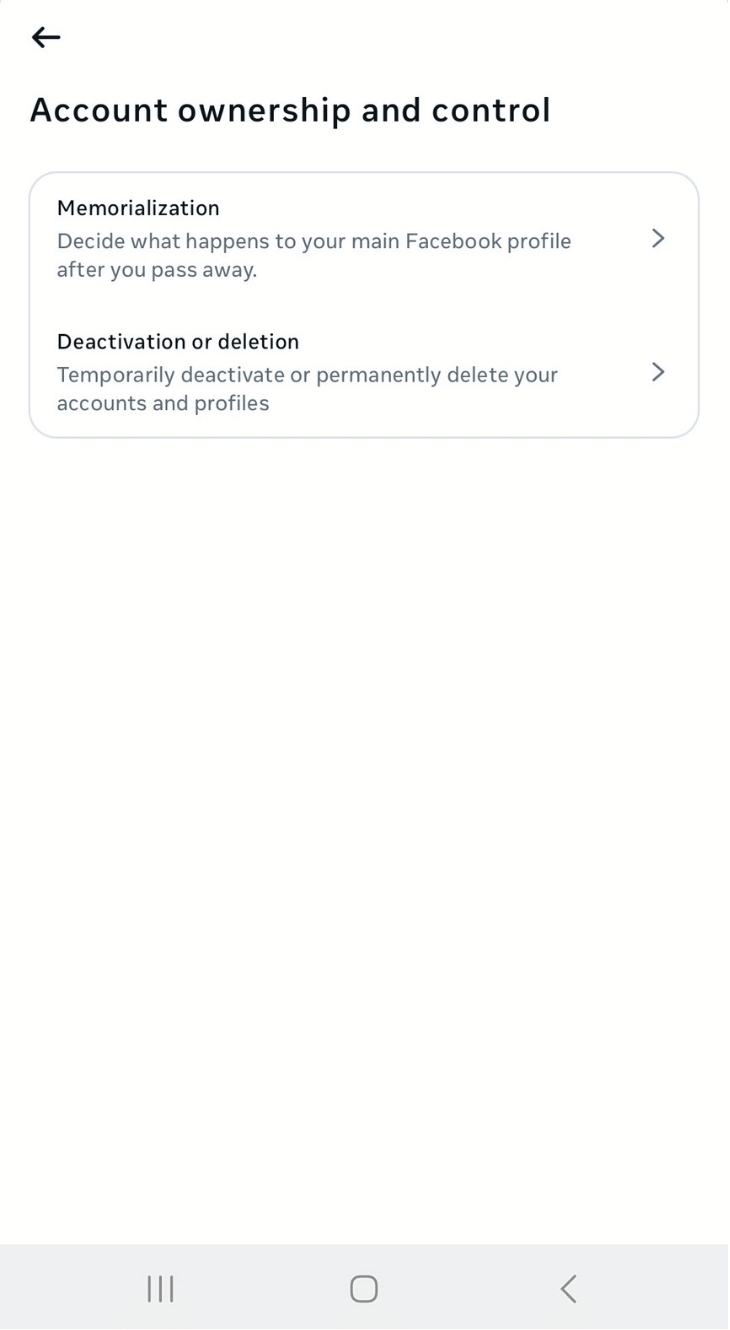Image resolution: width=730 pixels, height=1330 pixels.
Task: Open Deactivation or deletion
Action: pyautogui.click(x=364, y=373)
